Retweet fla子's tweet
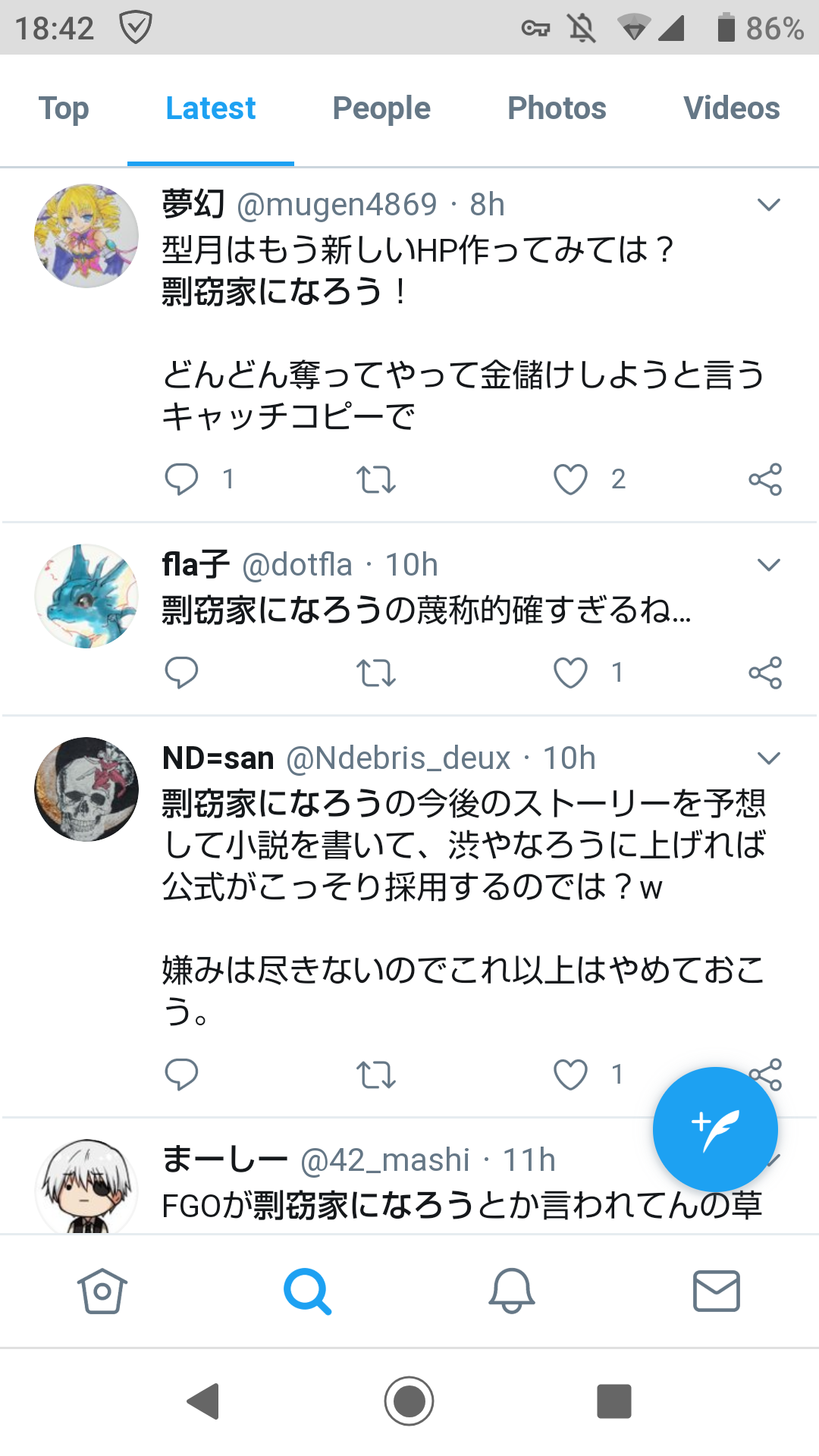This screenshot has width=819, height=1456. pyautogui.click(x=376, y=673)
